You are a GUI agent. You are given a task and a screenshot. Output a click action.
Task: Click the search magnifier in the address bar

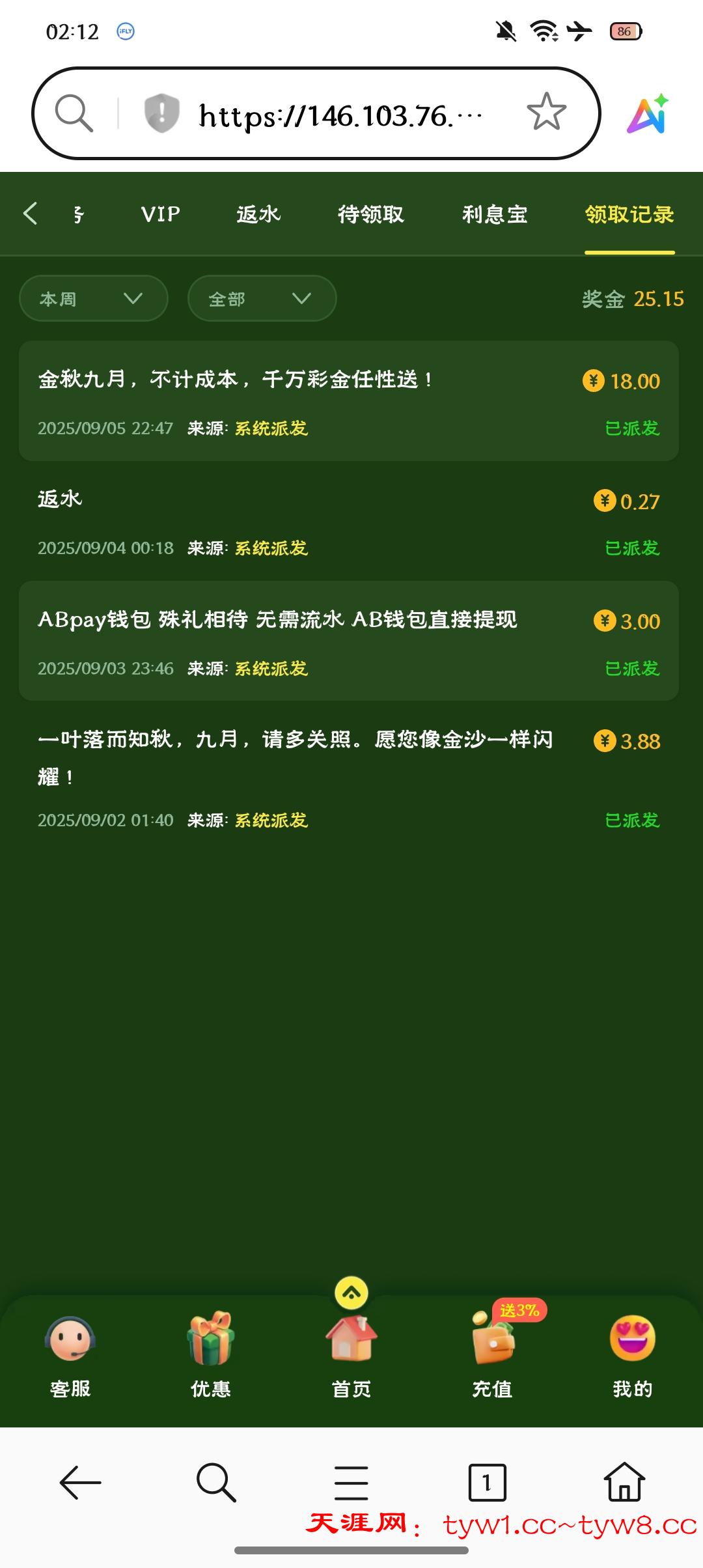[74, 112]
